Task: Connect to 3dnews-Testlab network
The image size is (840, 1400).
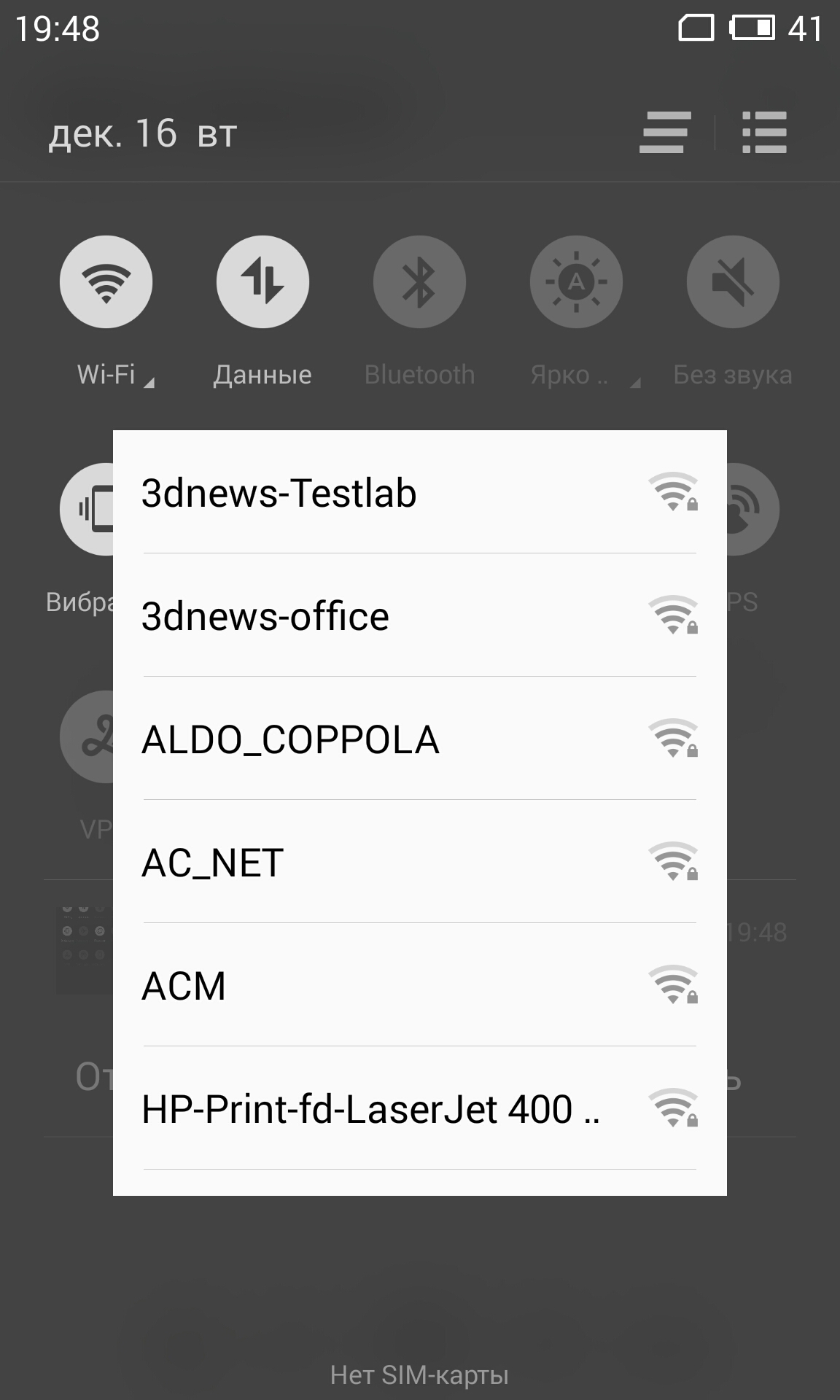Action: coord(419,492)
